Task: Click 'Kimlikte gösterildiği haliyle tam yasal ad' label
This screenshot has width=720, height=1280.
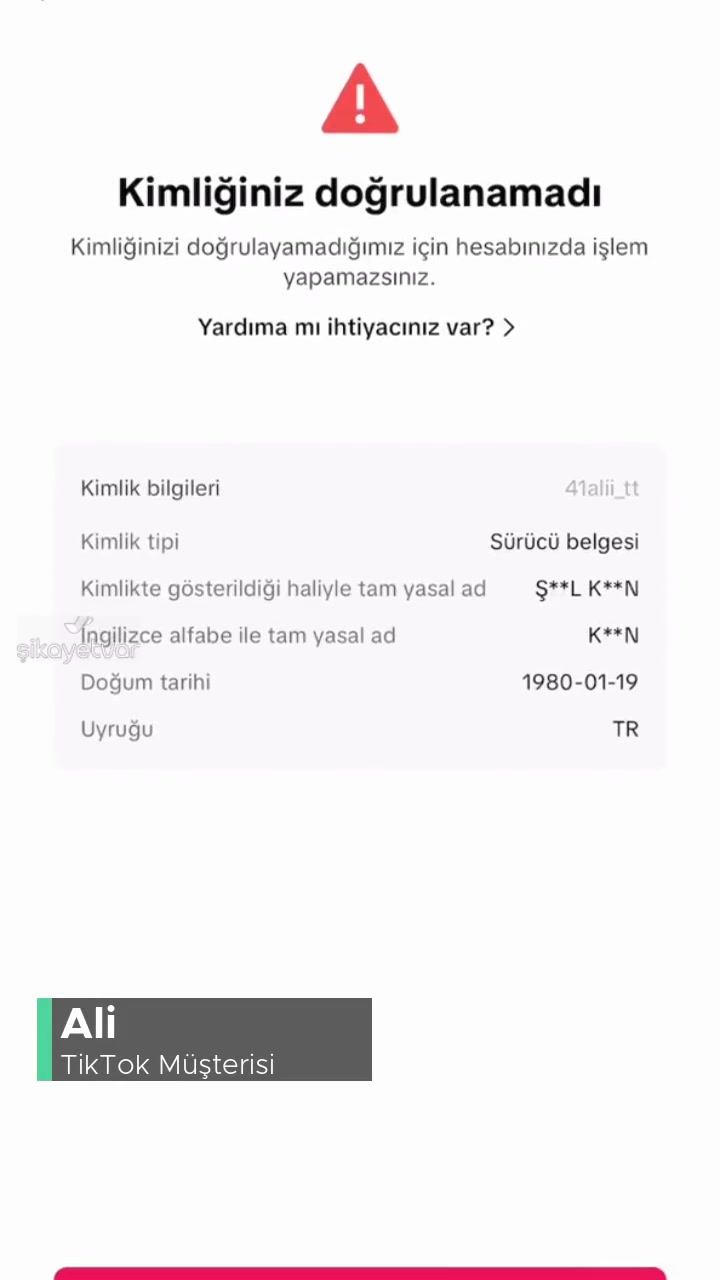Action: (283, 588)
